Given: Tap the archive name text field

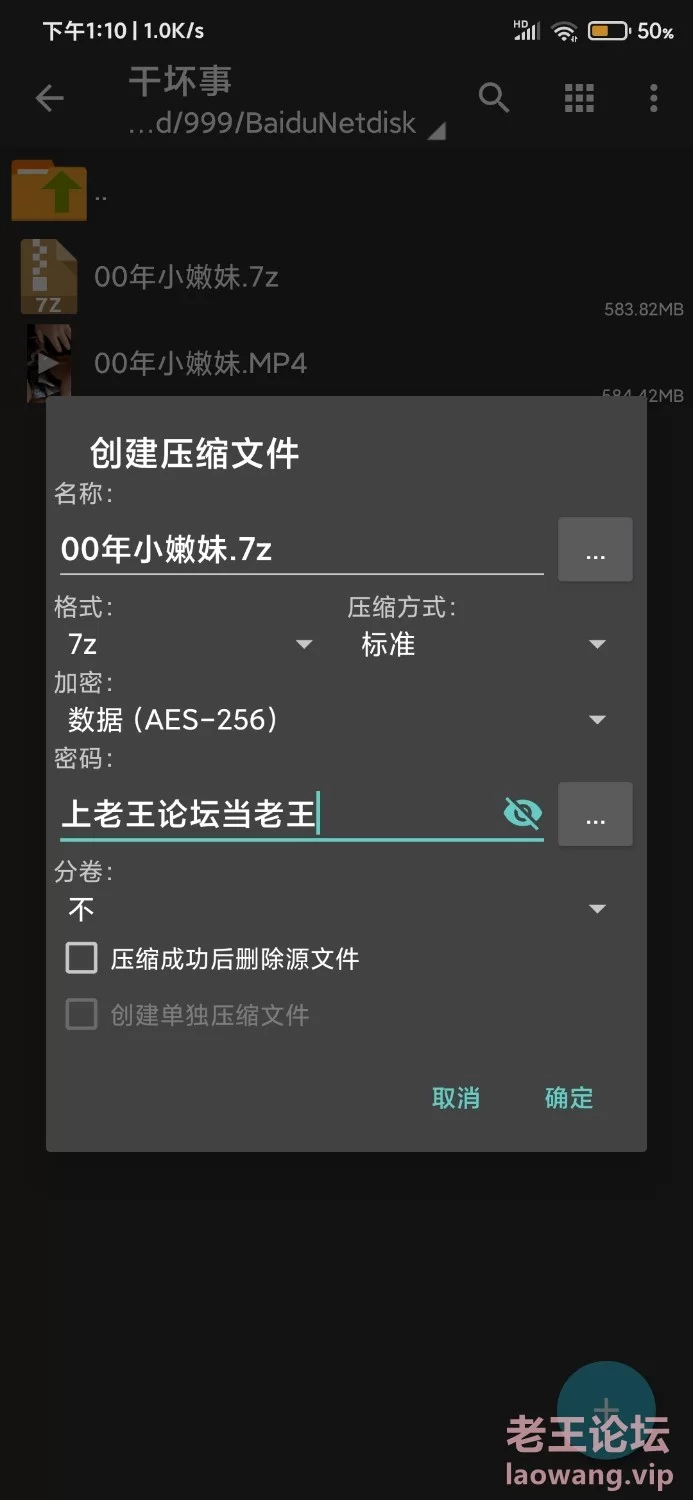Looking at the screenshot, I should pyautogui.click(x=301, y=548).
